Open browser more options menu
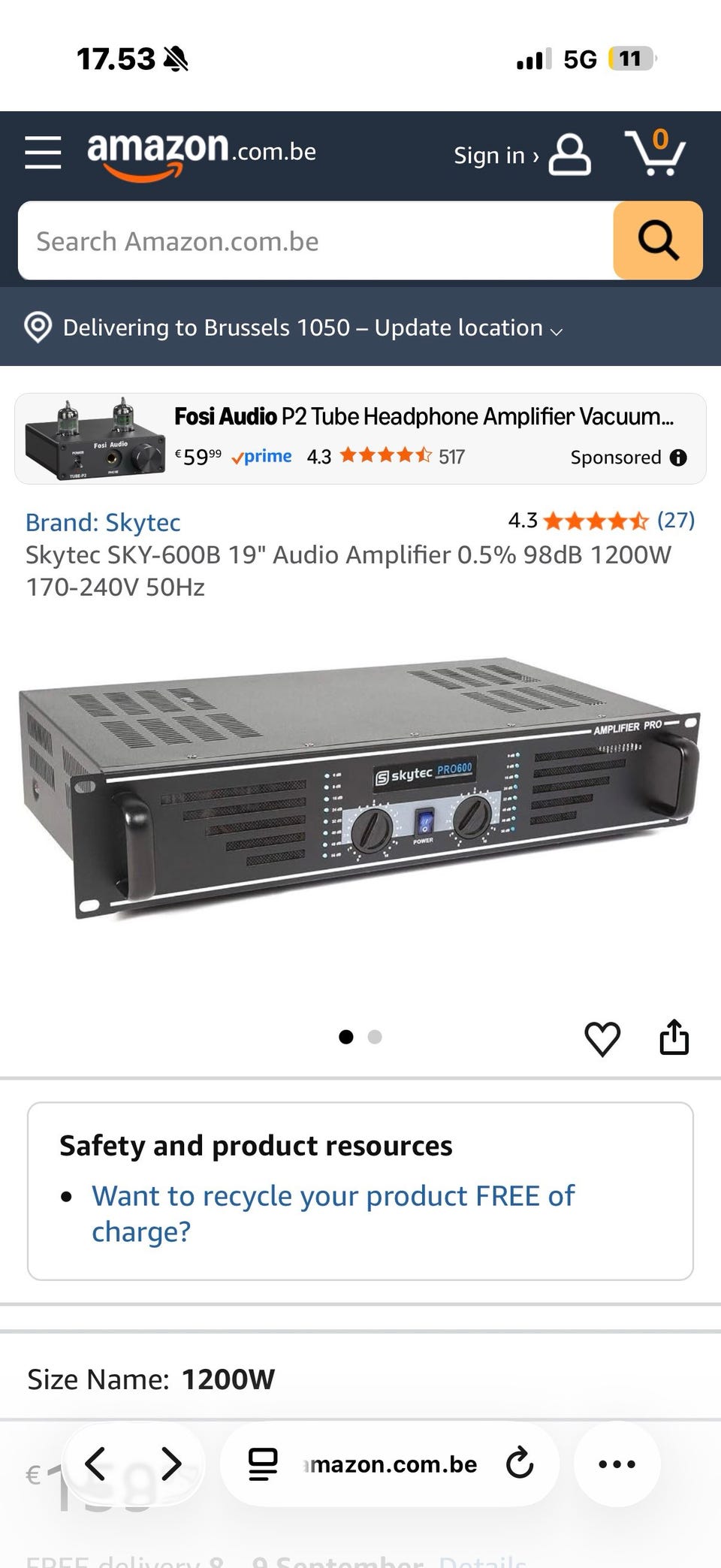721x1568 pixels. pyautogui.click(x=617, y=1464)
